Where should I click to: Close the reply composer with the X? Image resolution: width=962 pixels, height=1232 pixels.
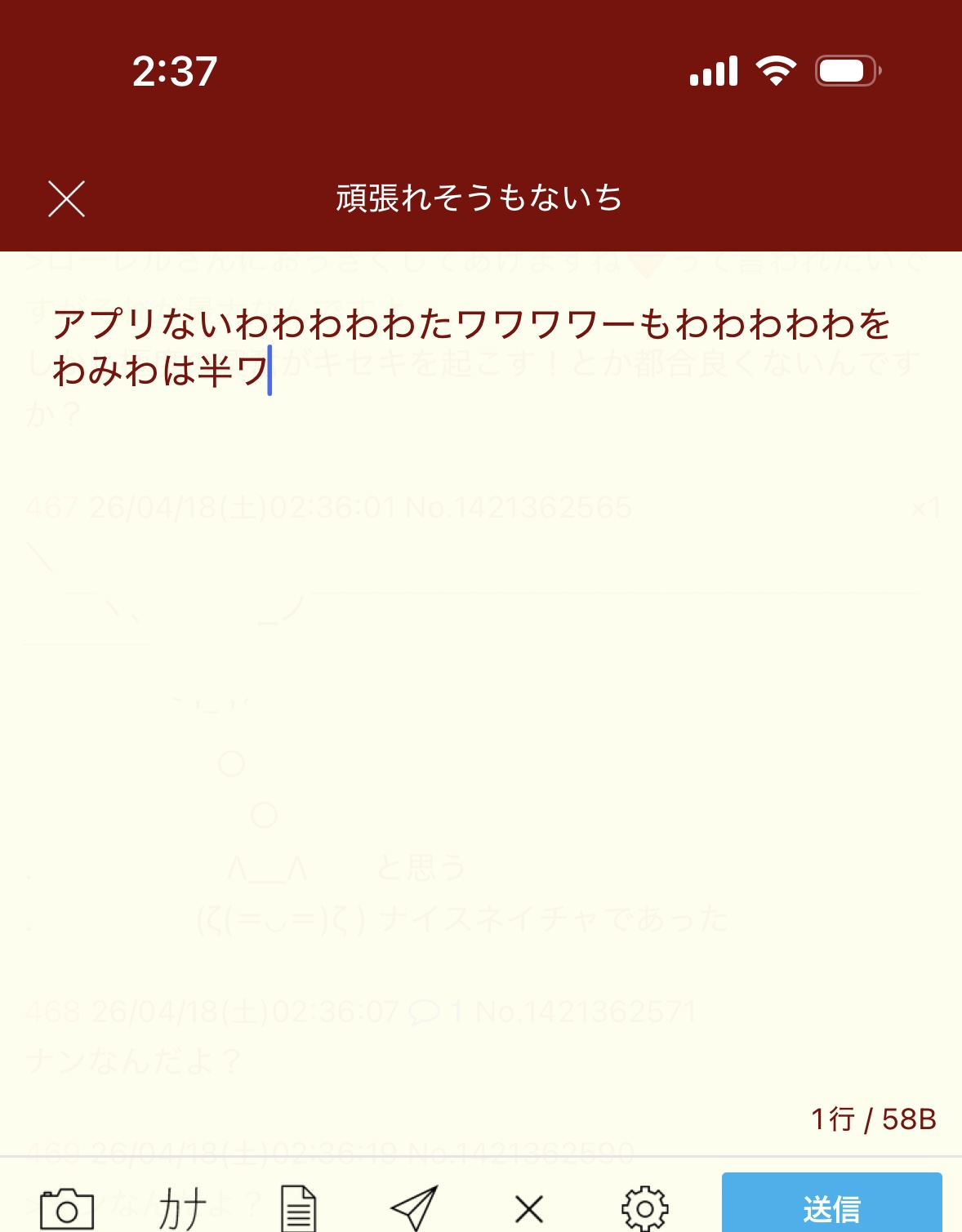pyautogui.click(x=66, y=198)
